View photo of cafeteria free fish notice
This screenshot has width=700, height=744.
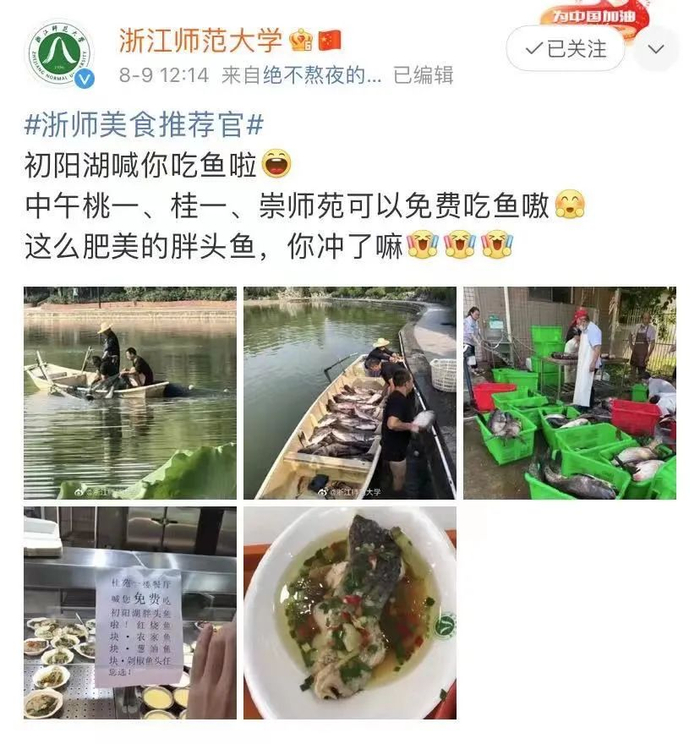pyautogui.click(x=130, y=613)
